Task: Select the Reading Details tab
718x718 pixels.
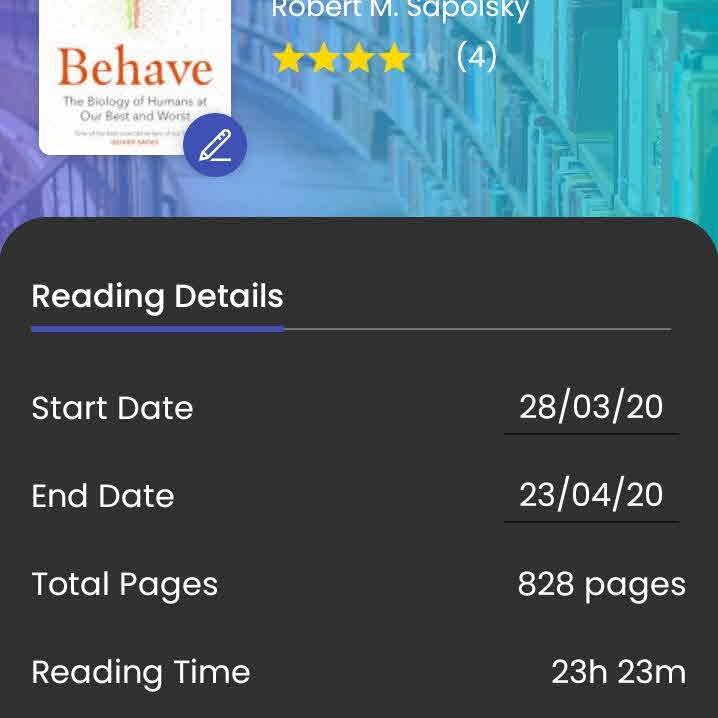Action: (157, 297)
